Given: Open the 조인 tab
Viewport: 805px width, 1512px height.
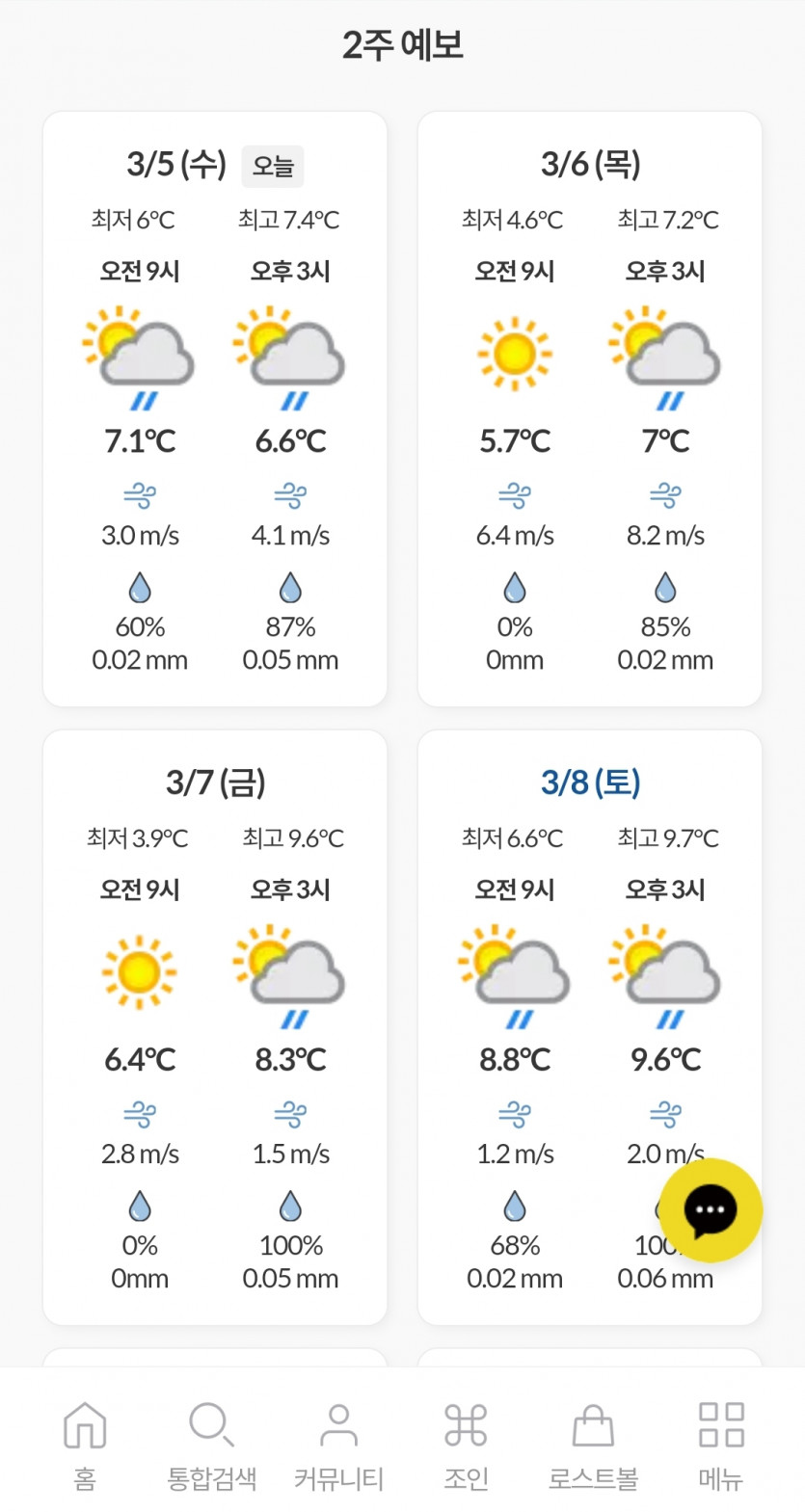Looking at the screenshot, I should (466, 1443).
